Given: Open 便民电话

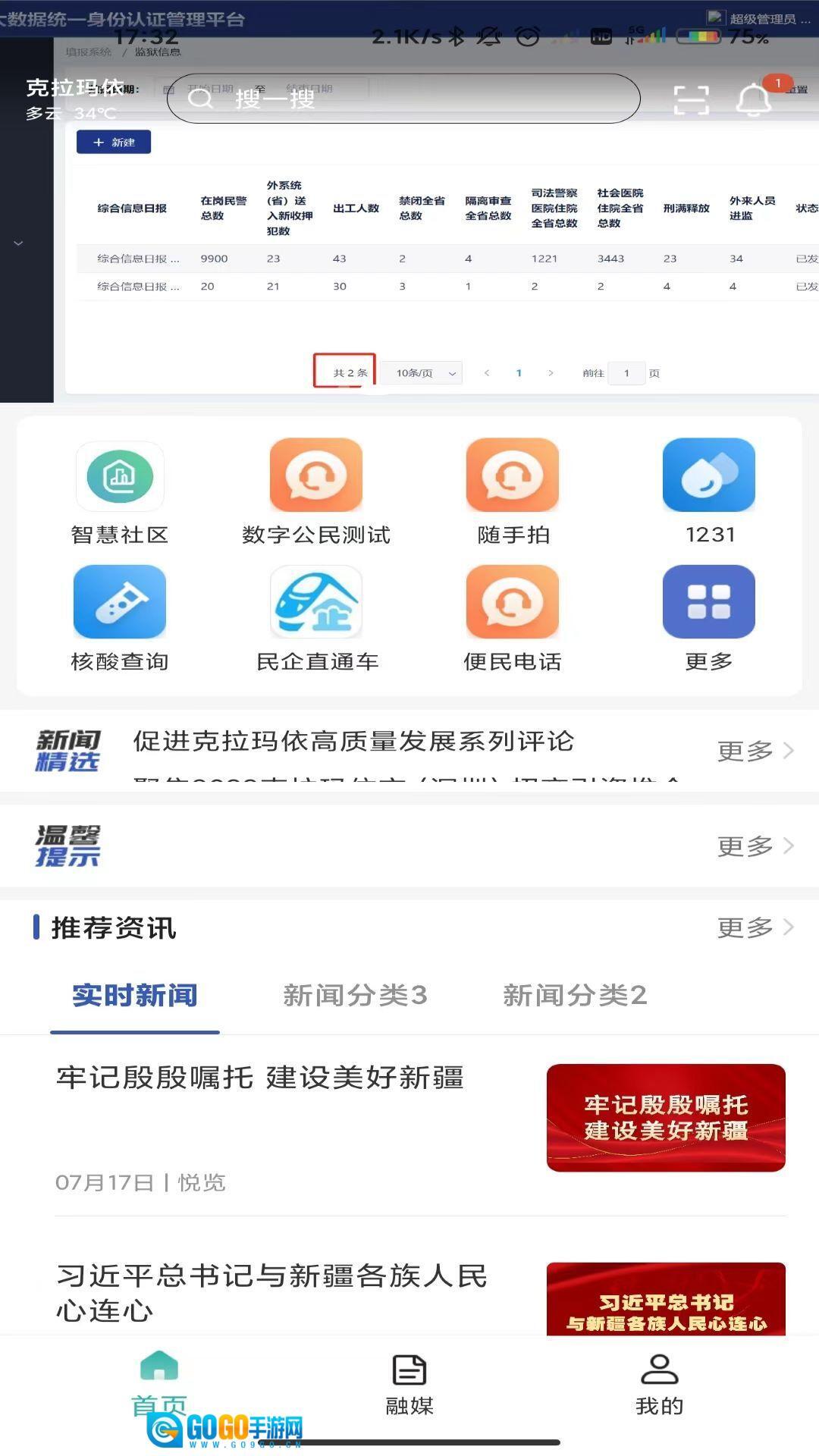Looking at the screenshot, I should click(513, 603).
